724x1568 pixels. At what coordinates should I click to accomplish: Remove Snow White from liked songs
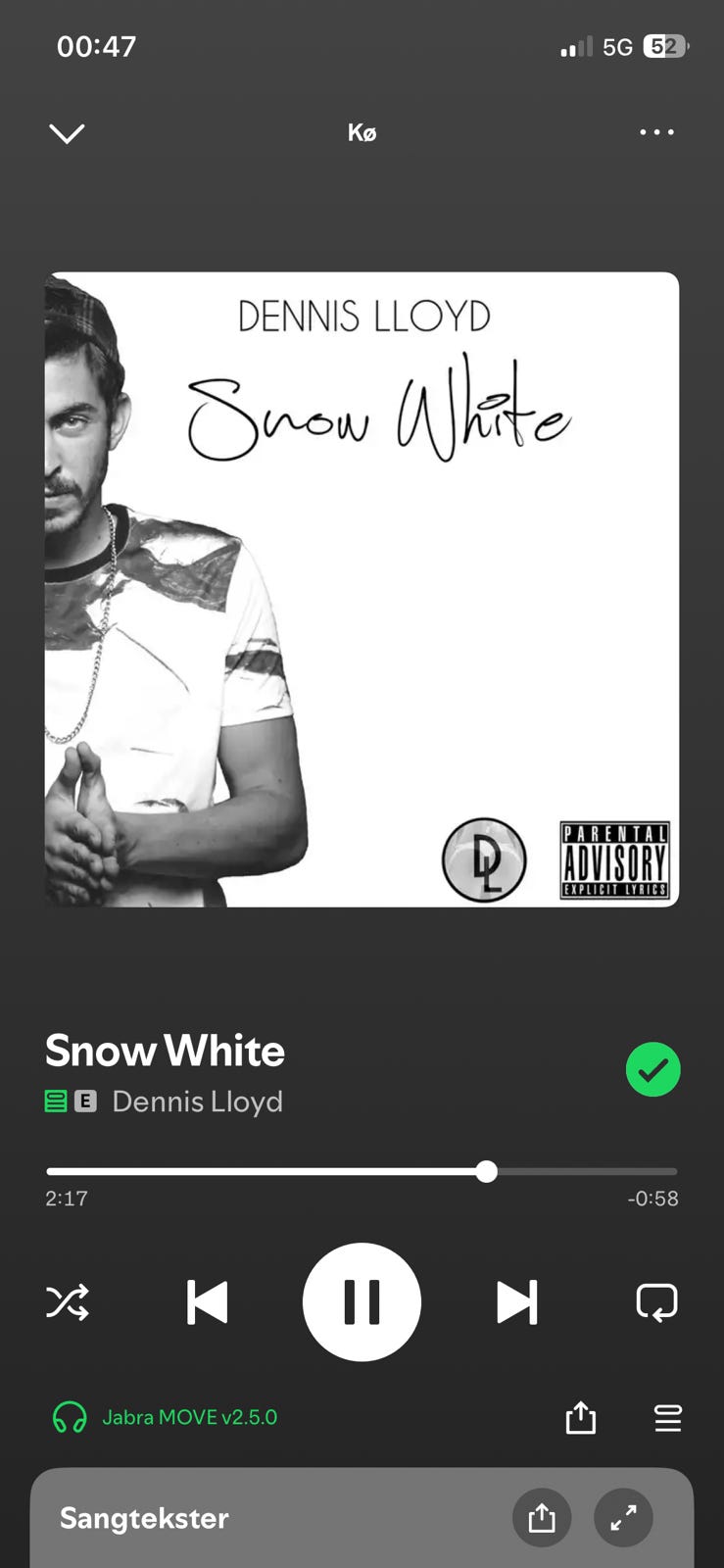pos(652,1069)
